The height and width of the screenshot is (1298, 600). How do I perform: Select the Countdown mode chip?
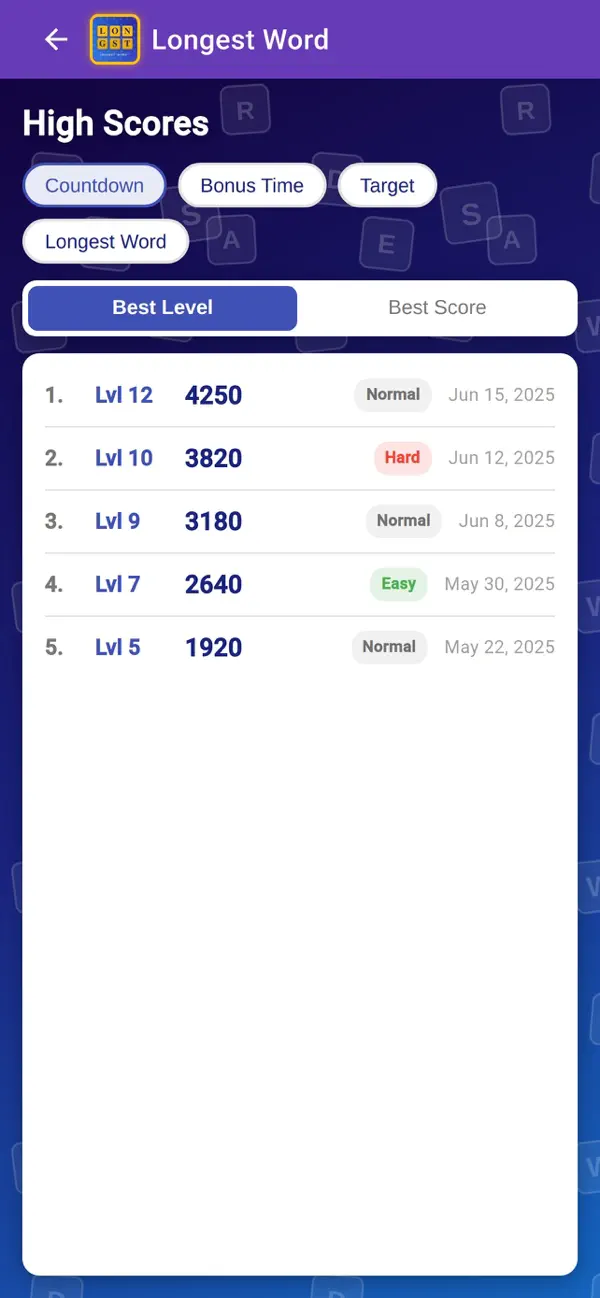pos(94,186)
